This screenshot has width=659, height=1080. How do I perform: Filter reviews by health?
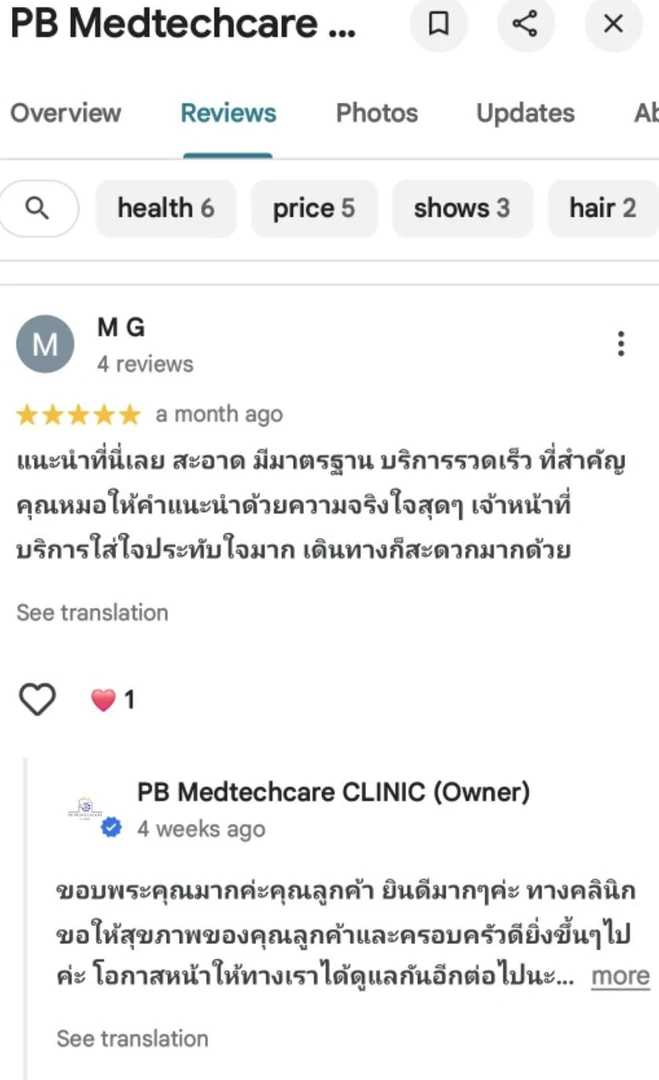coord(166,208)
